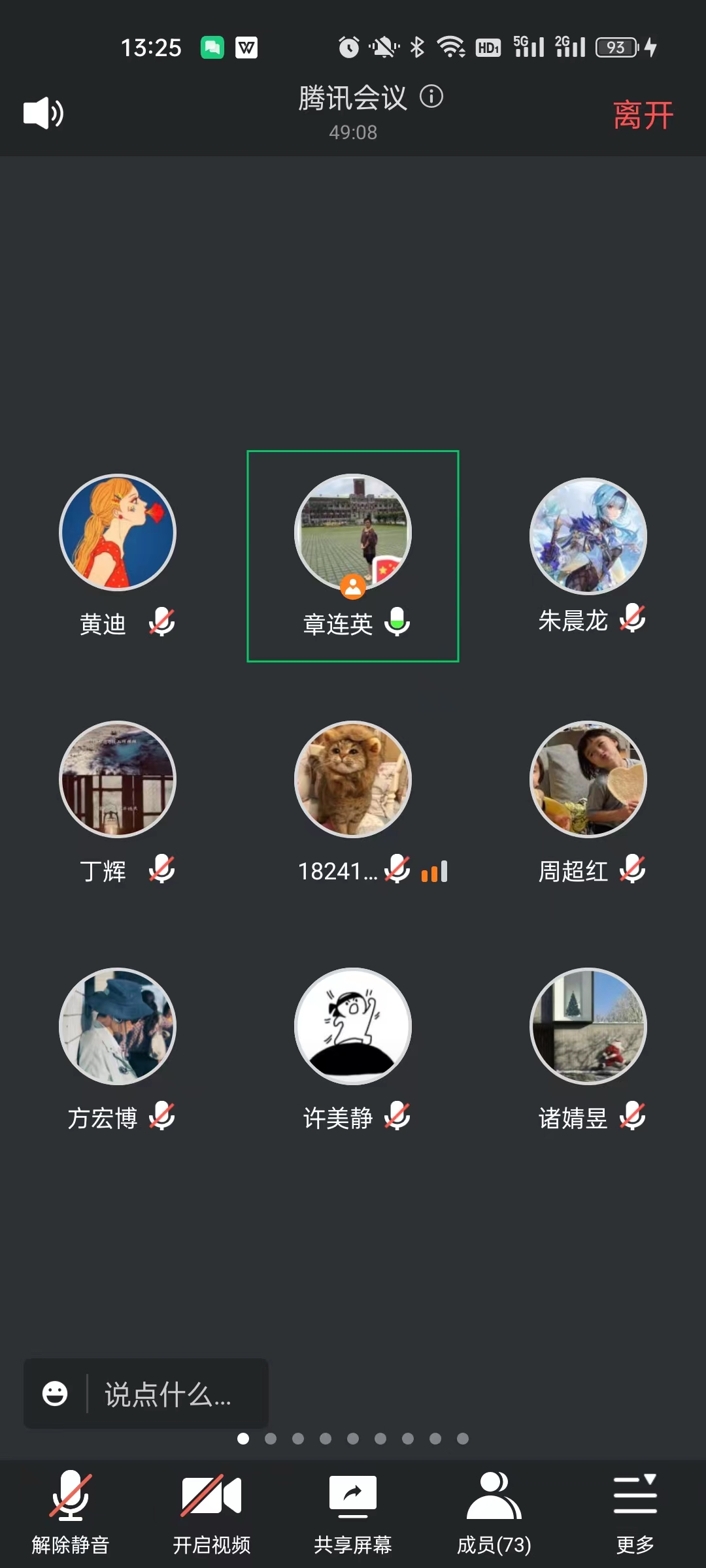Select participant 章连英's tile

point(353,556)
